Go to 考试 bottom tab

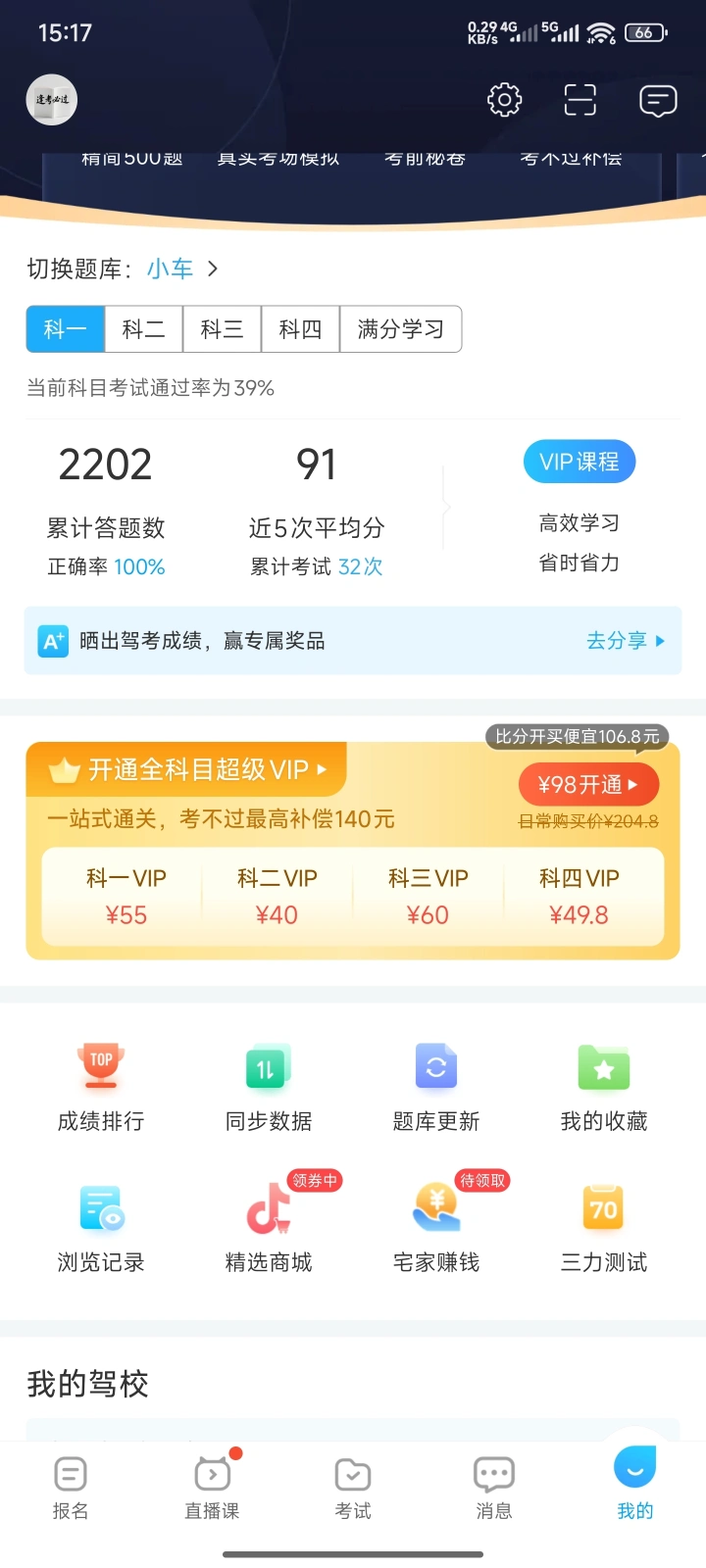353,1486
